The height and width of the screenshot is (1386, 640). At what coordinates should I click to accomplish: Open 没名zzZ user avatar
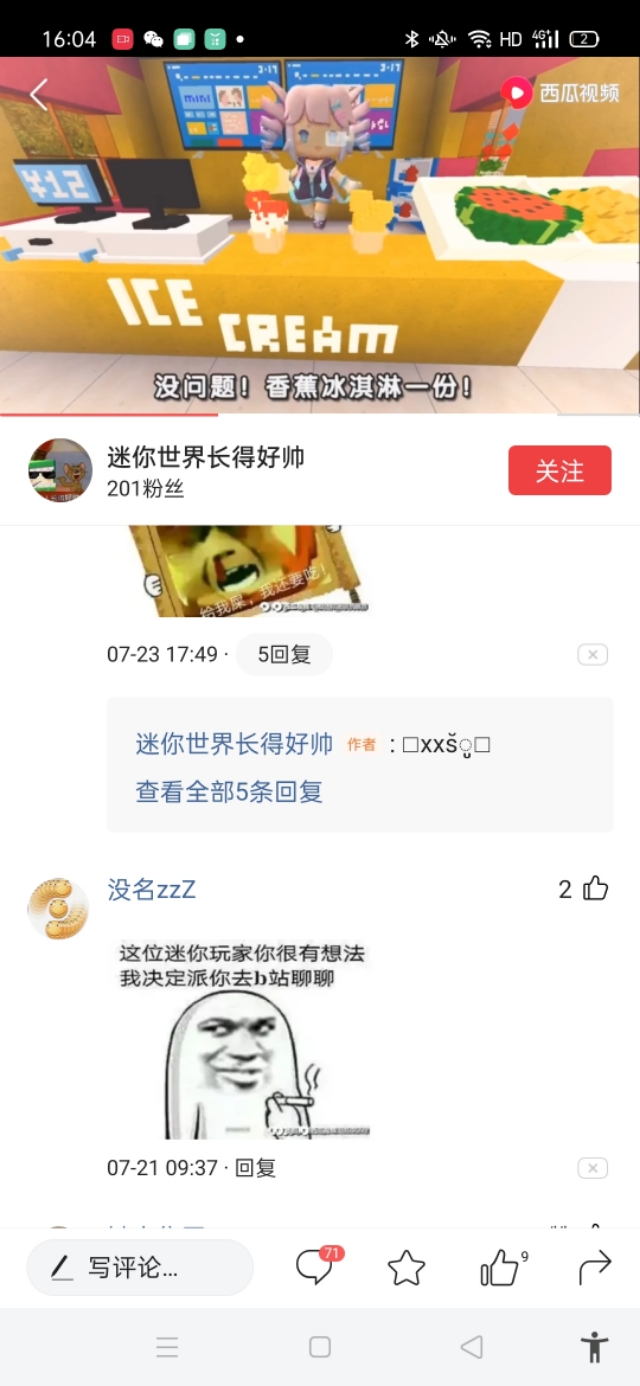[x=58, y=908]
